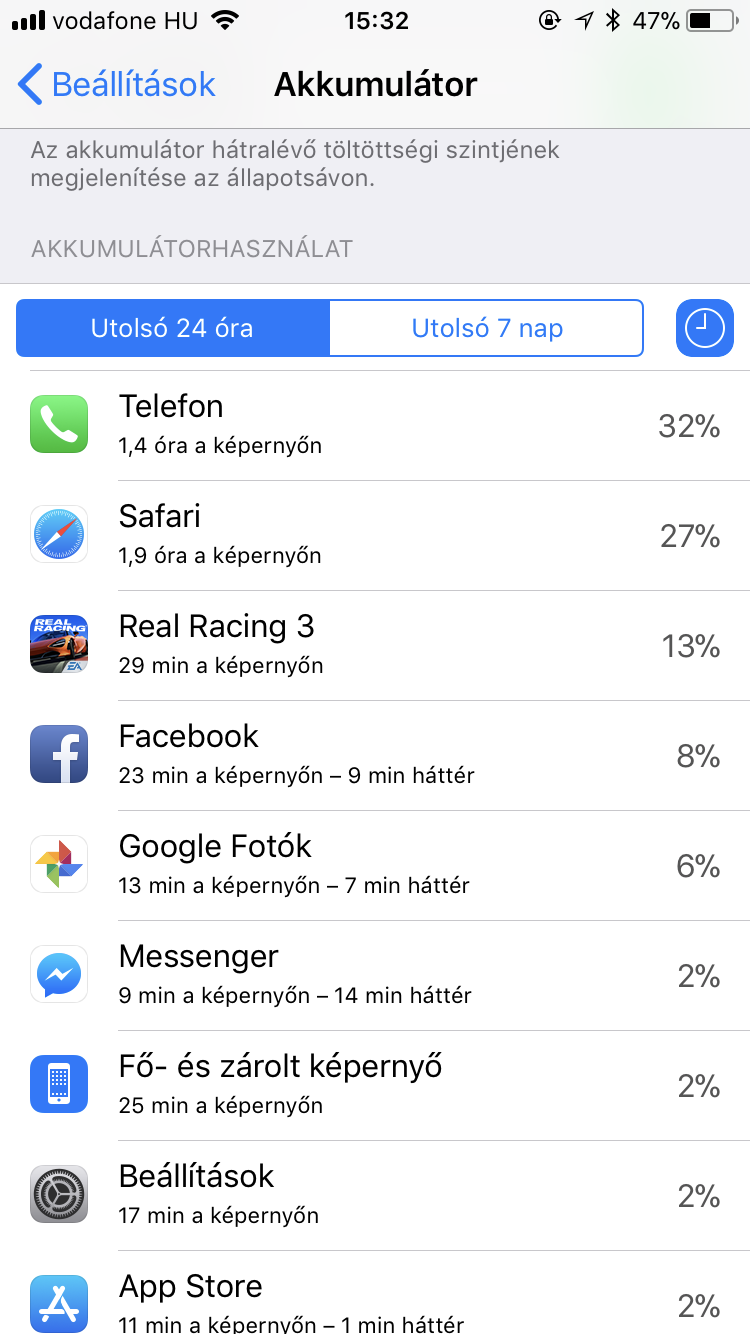Tap the Telefon battery usage row
The width and height of the screenshot is (750, 1334).
pyautogui.click(x=375, y=426)
